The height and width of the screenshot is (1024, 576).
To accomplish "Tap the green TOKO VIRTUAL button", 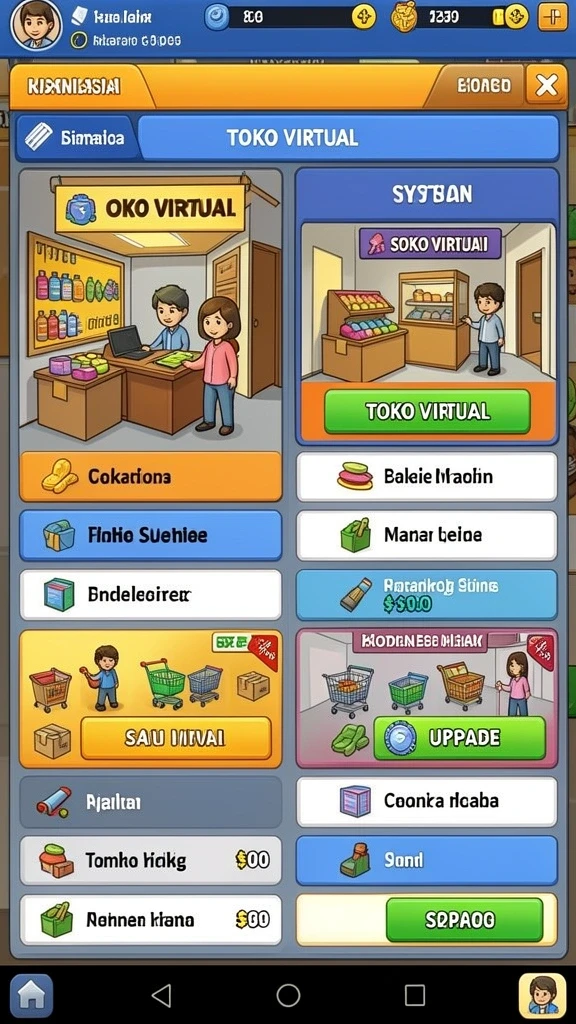I will pyautogui.click(x=427, y=411).
